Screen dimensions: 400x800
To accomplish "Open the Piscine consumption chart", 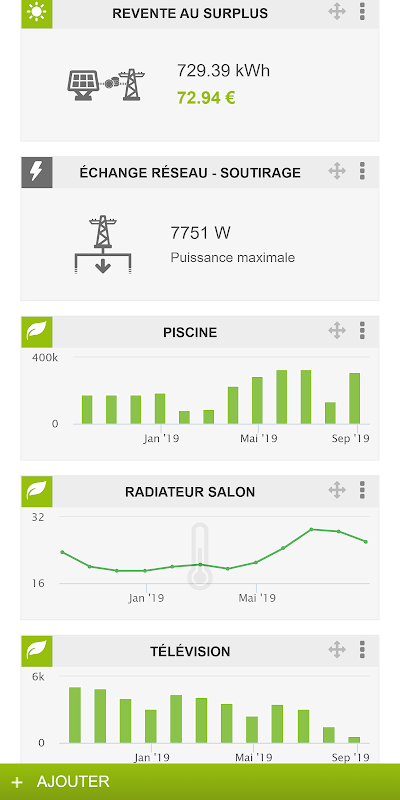I will pos(200,404).
